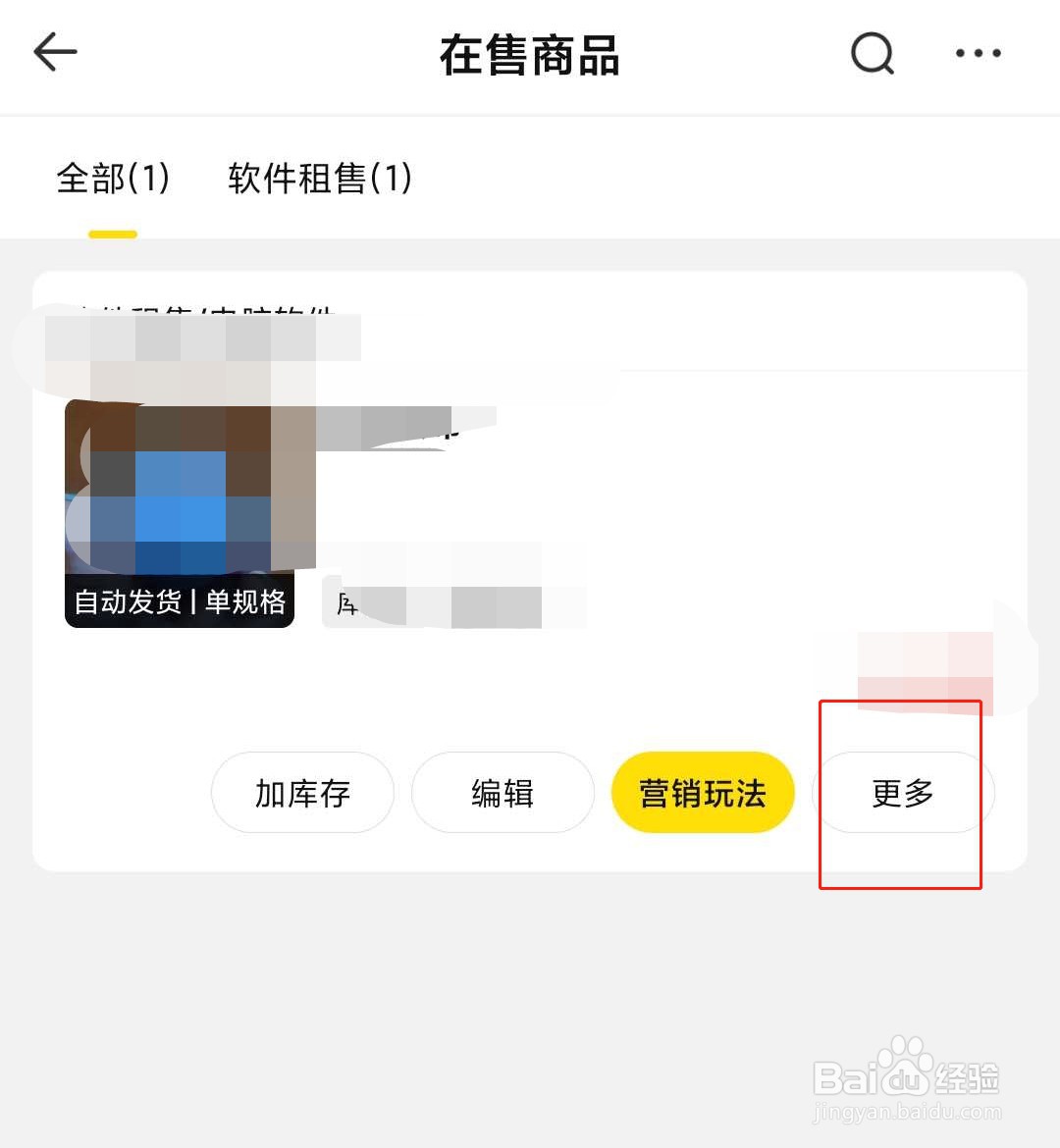Click the magnifier to search products
This screenshot has height=1148, width=1060.
[x=872, y=54]
